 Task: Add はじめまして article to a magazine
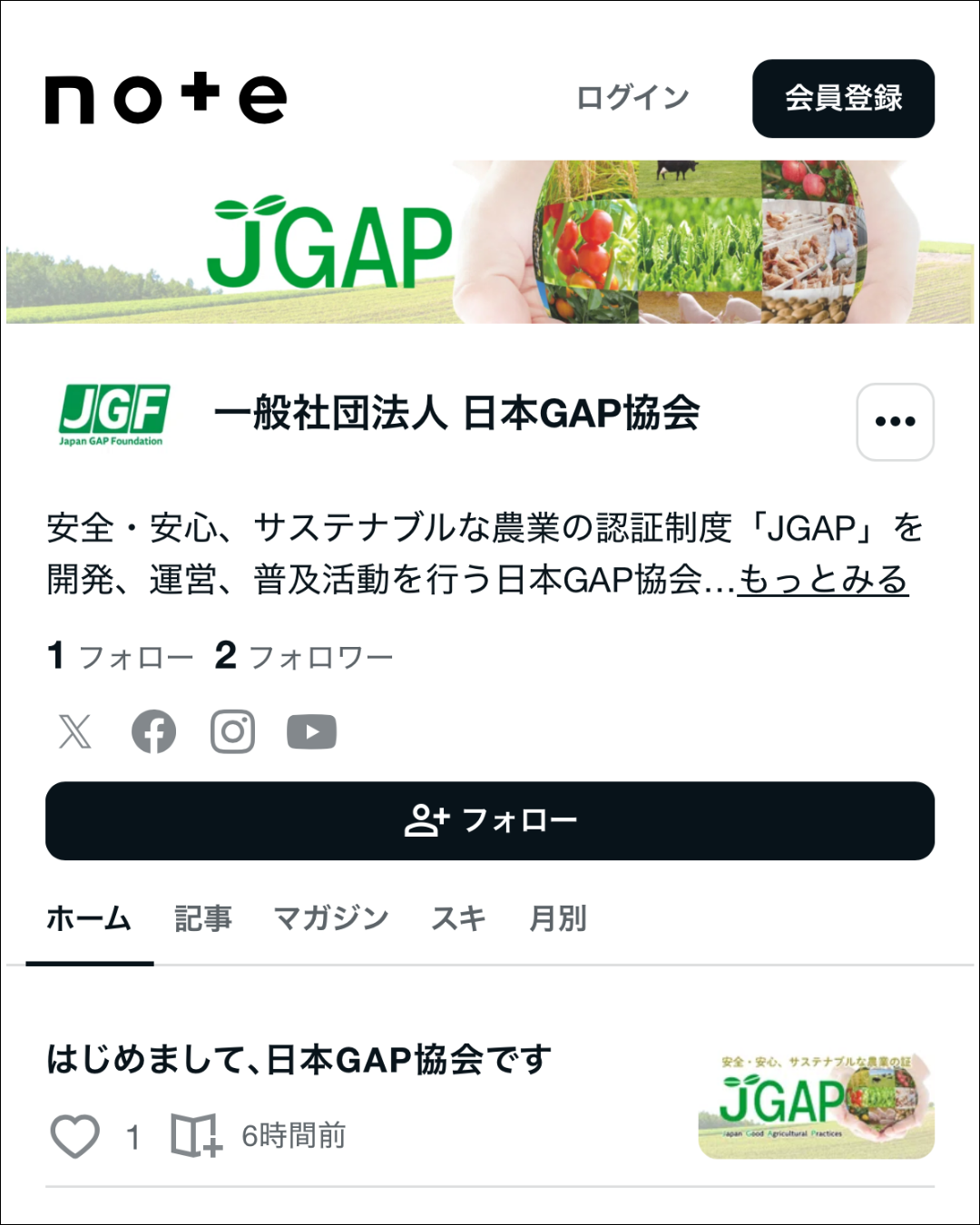coord(196,1136)
